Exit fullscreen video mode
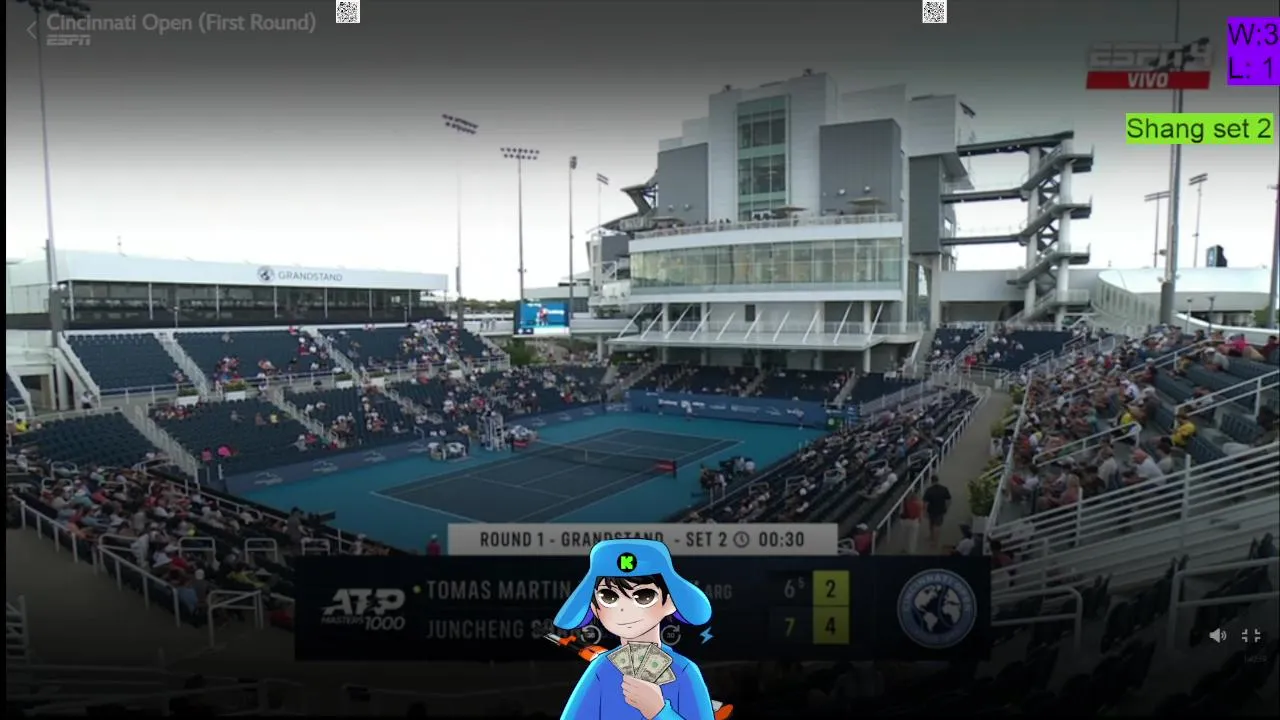 pos(1251,635)
